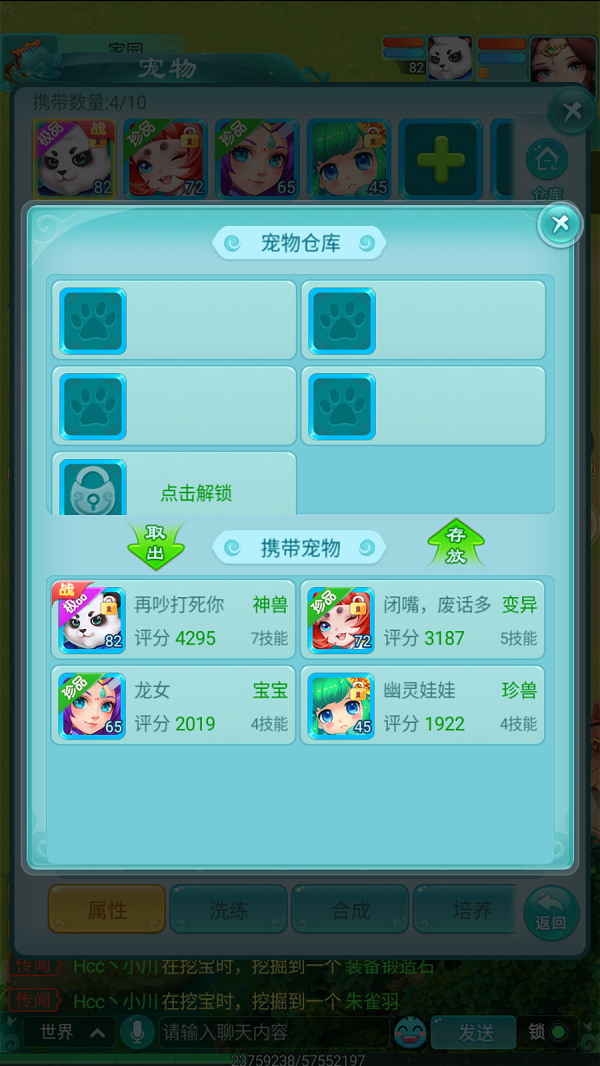Select pet 龙女
The width and height of the screenshot is (600, 1066).
coord(174,706)
